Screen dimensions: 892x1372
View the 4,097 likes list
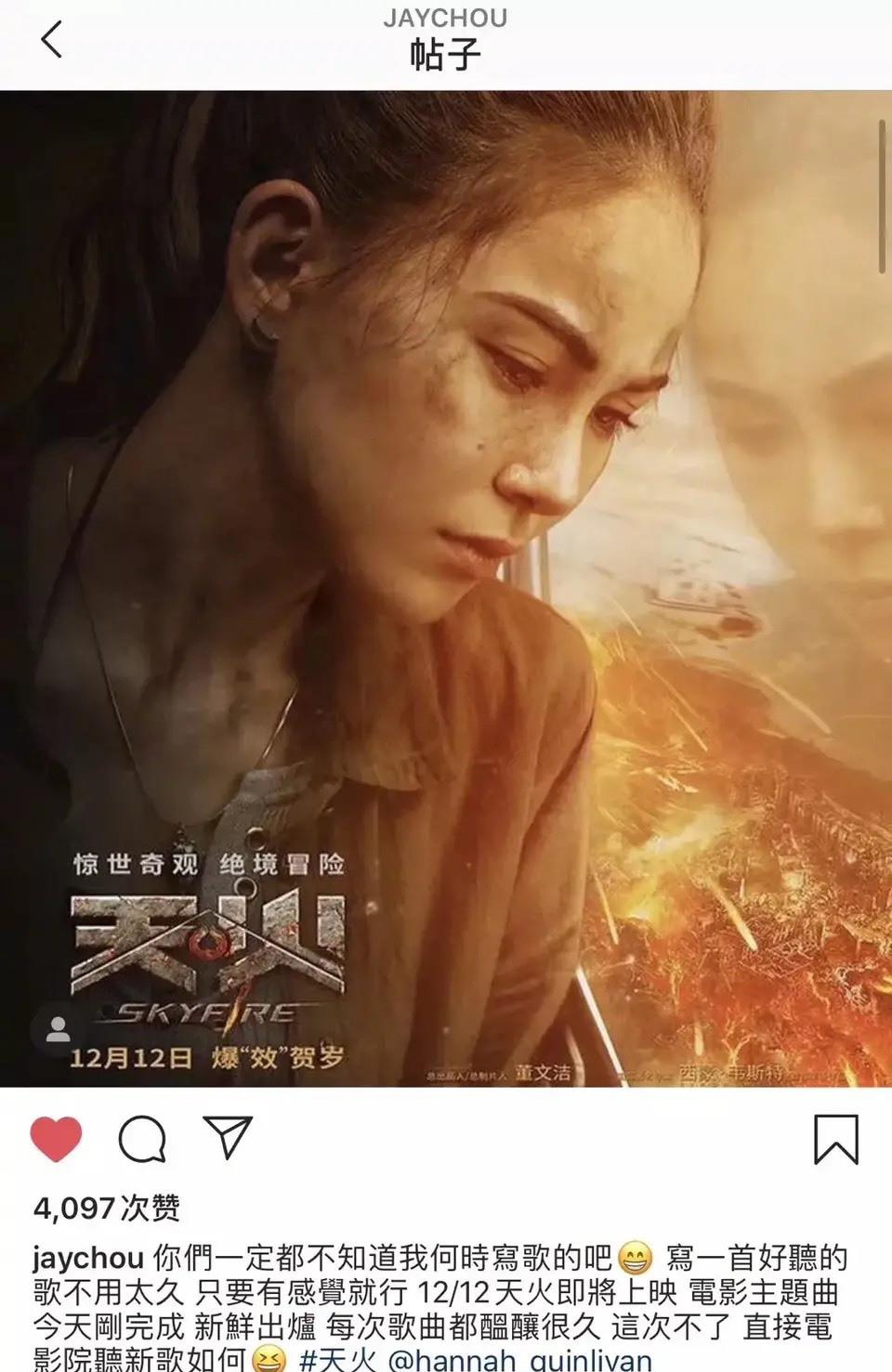(106, 1208)
